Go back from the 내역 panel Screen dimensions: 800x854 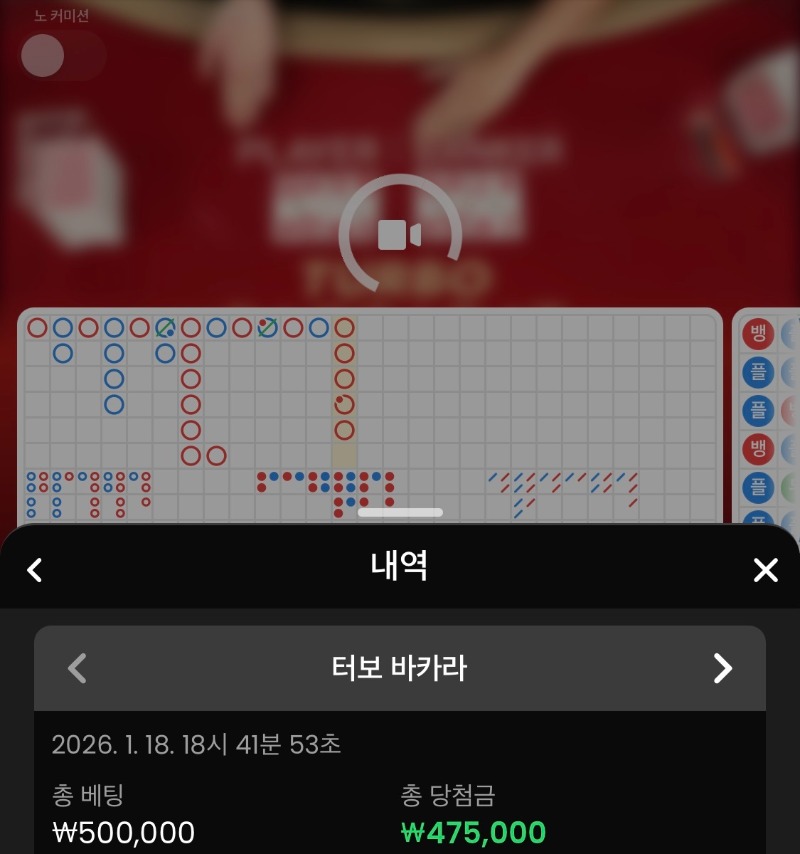tap(35, 570)
